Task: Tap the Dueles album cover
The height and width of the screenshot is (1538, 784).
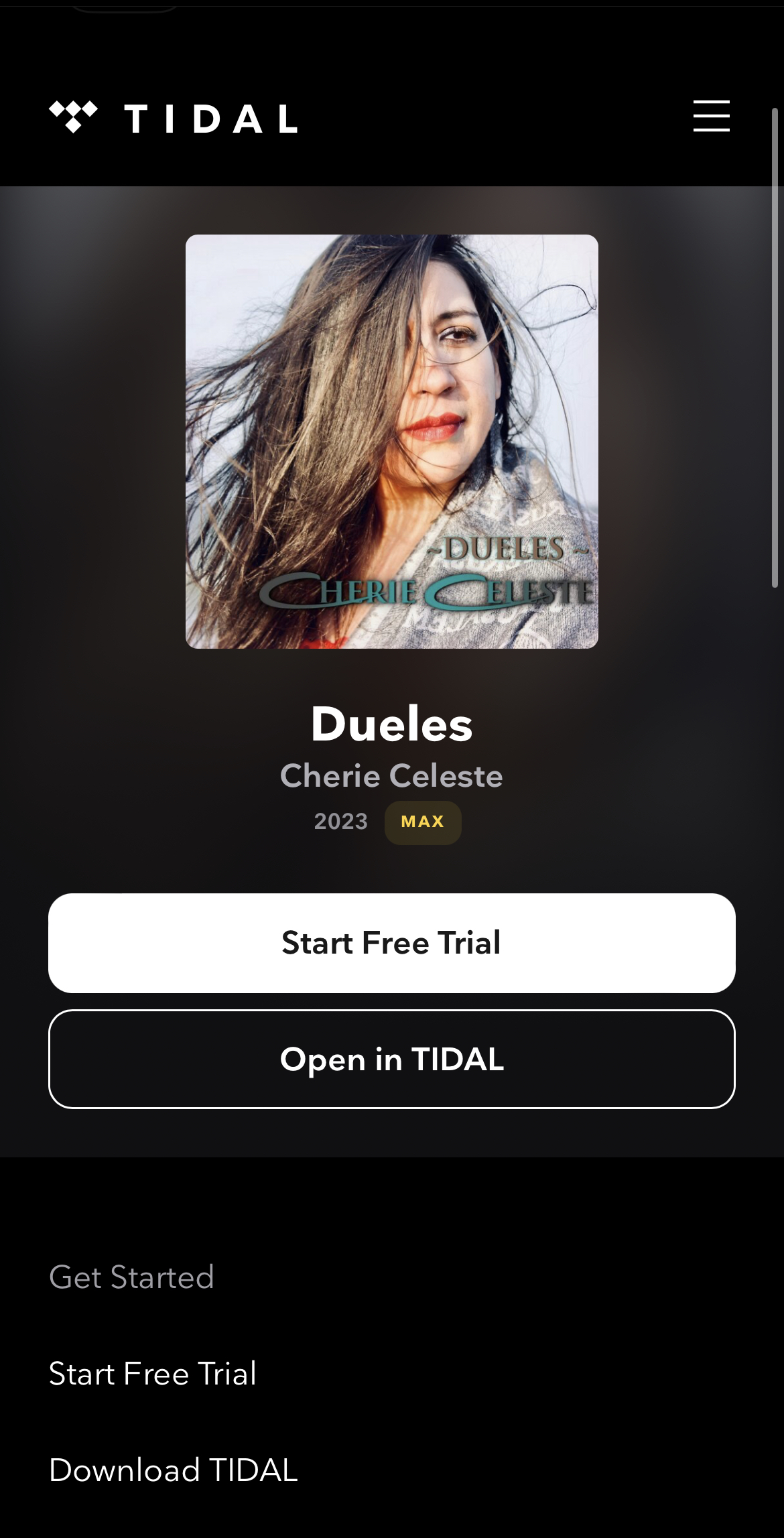Action: coord(391,441)
